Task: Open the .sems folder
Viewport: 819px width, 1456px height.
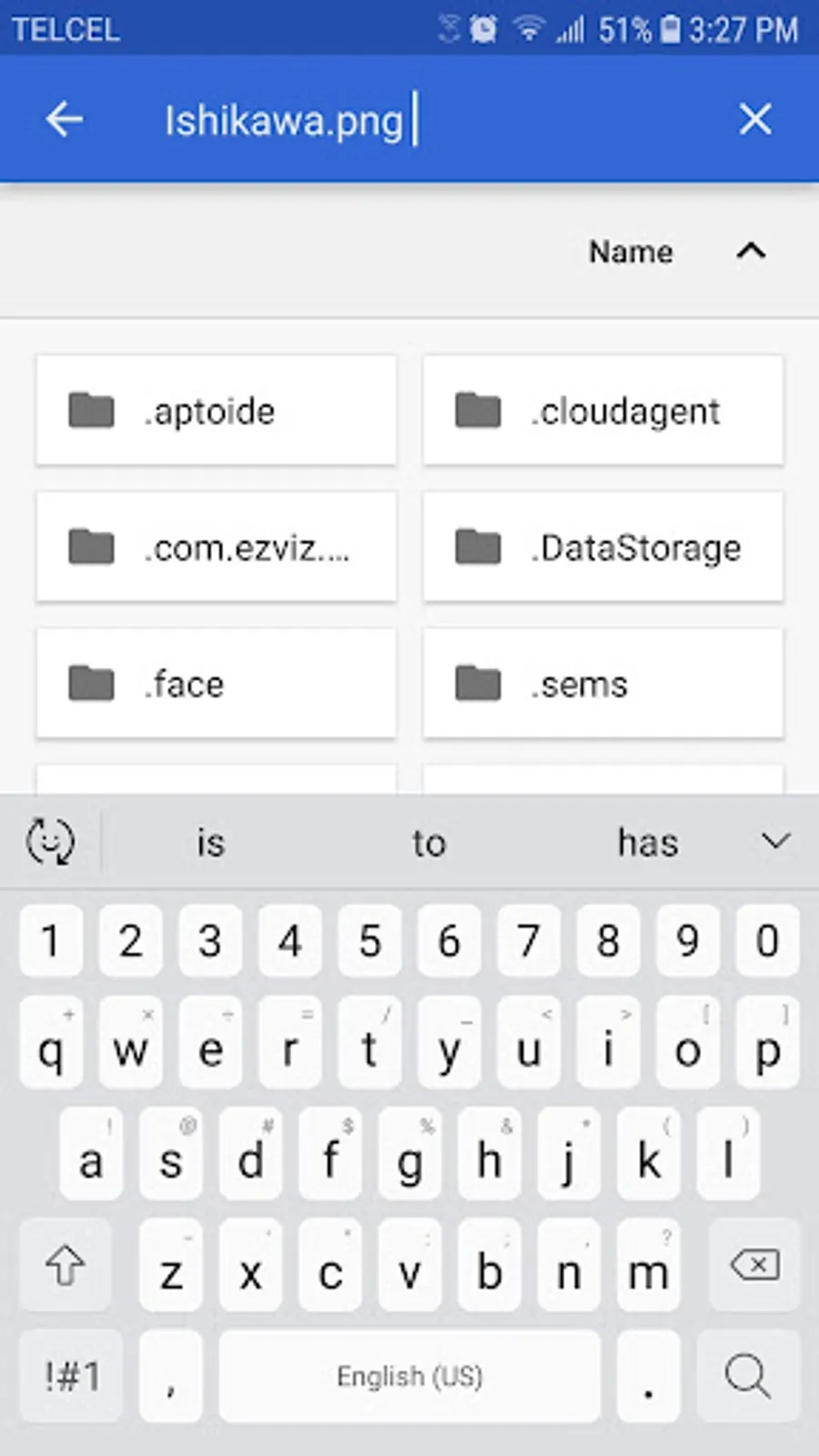Action: (602, 684)
